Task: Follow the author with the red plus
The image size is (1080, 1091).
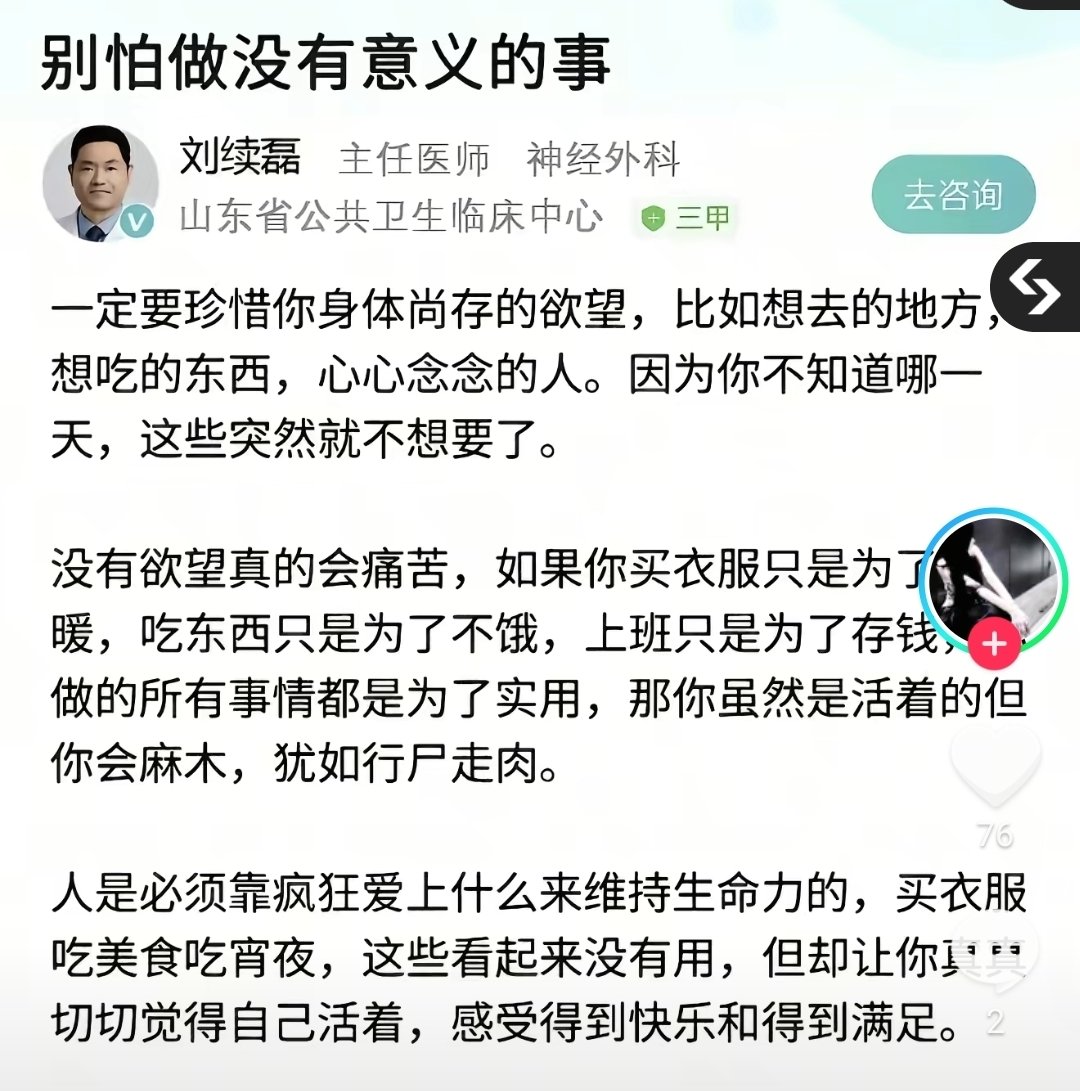Action: [x=994, y=645]
